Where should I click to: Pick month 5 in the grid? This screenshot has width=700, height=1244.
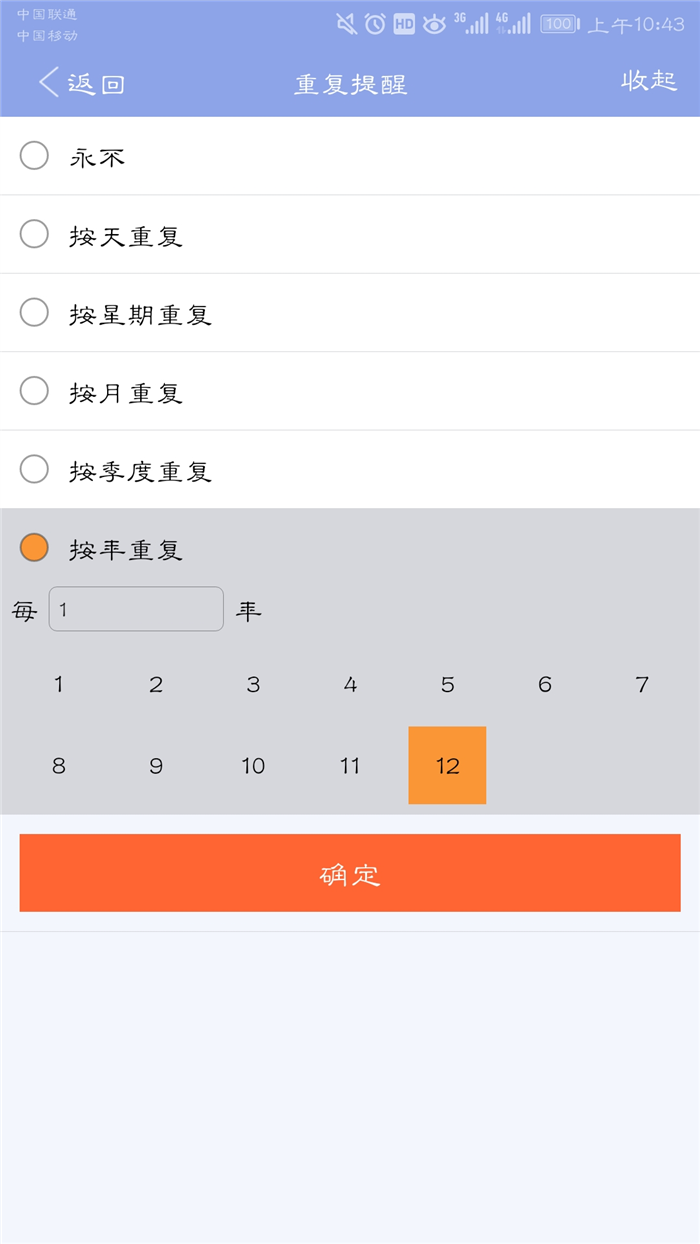point(448,685)
